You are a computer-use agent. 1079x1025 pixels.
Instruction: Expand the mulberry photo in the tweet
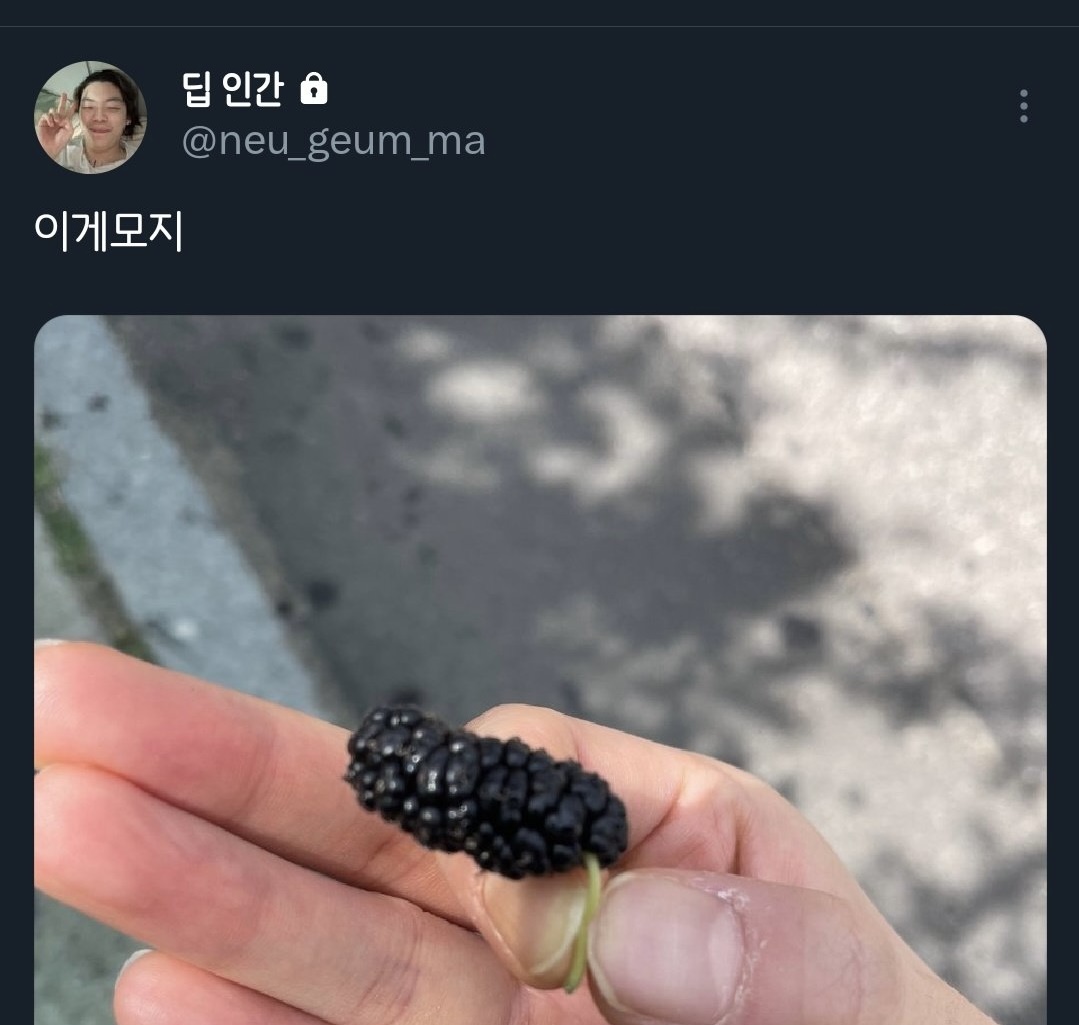click(540, 670)
